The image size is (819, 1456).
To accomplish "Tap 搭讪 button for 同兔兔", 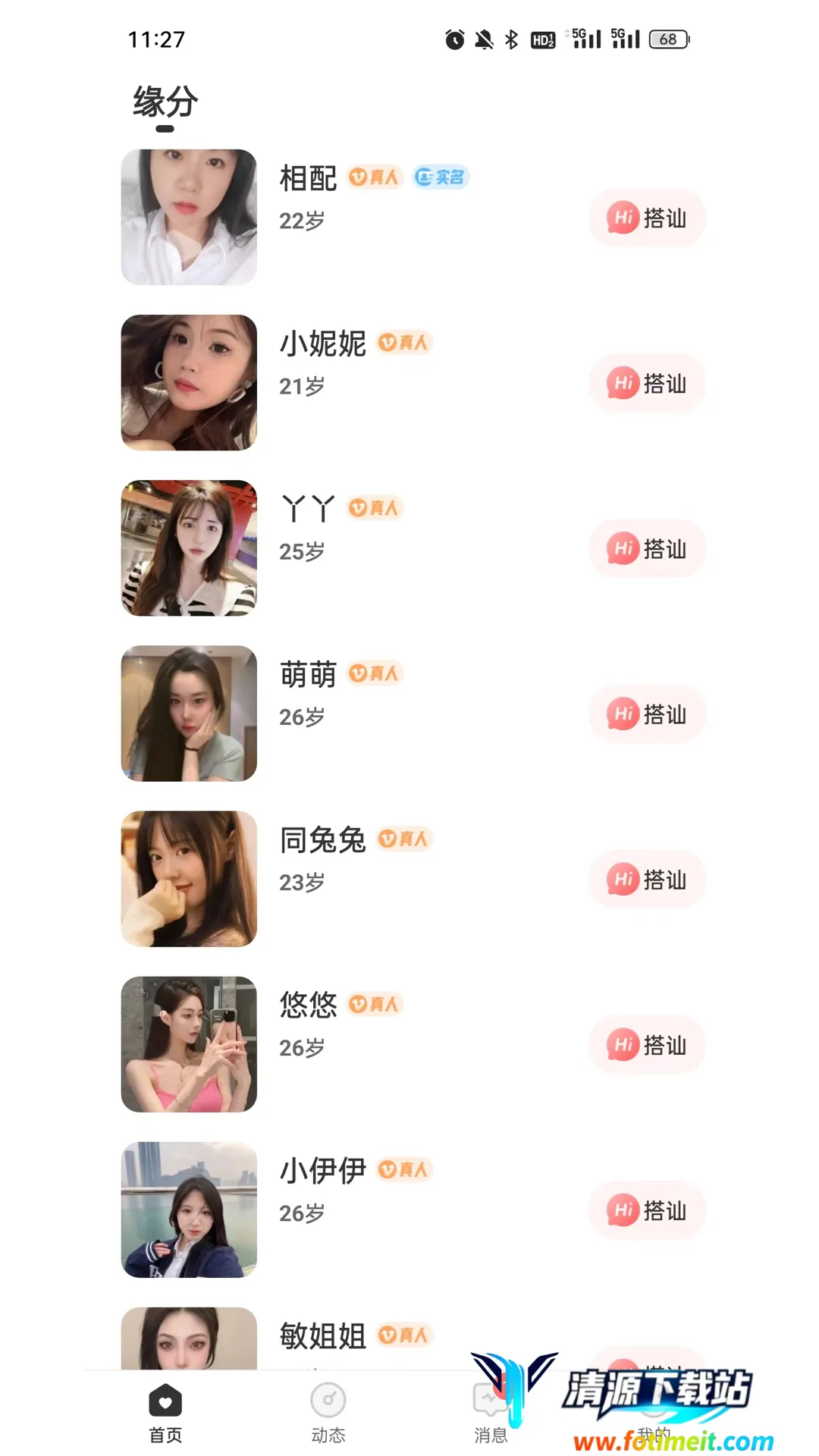I will [647, 880].
